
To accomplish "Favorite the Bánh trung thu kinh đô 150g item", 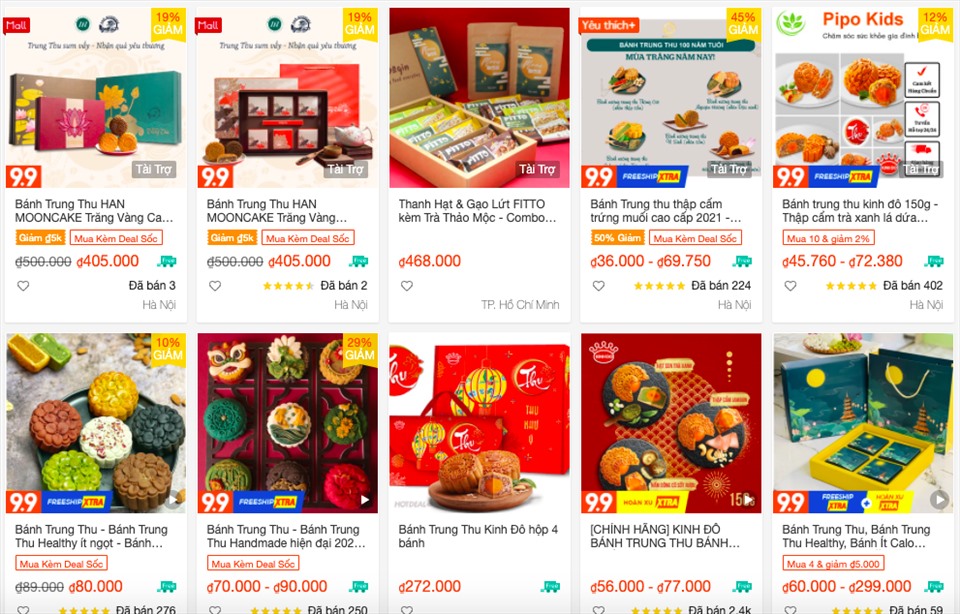I will [791, 286].
